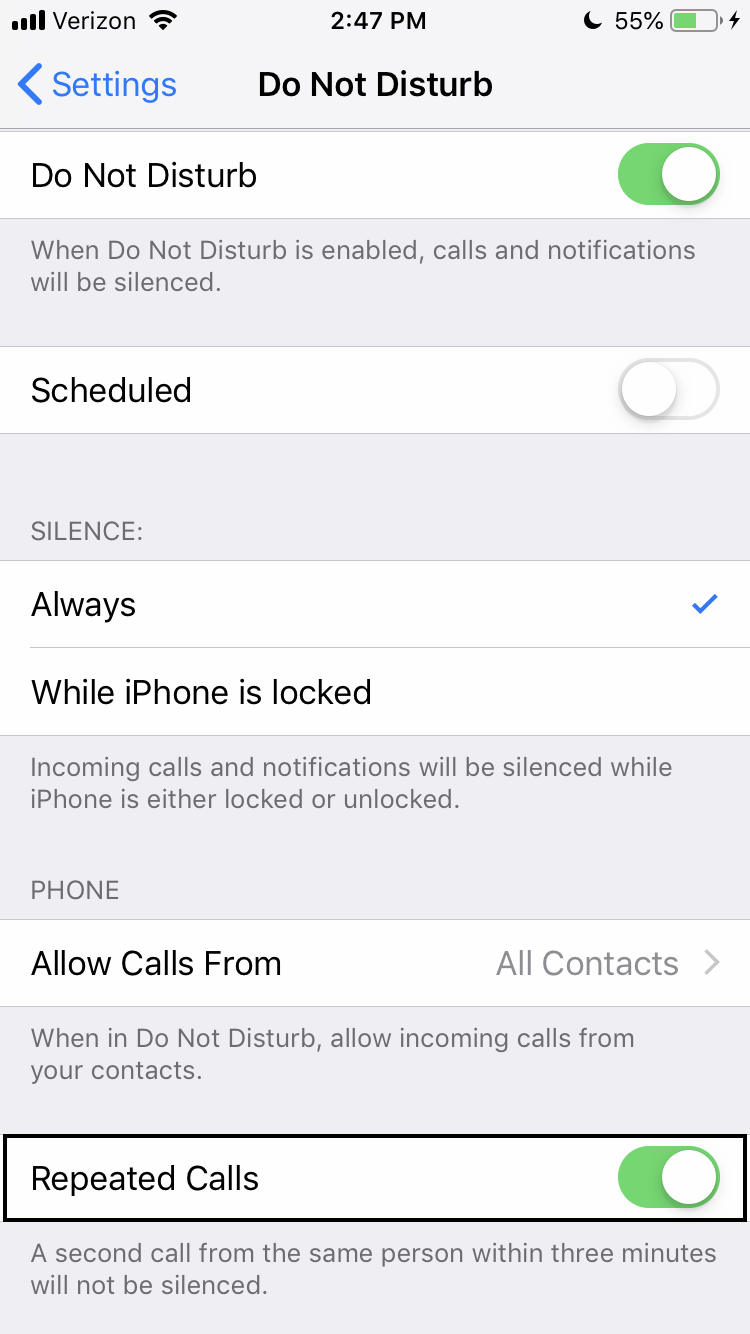This screenshot has height=1334, width=750.
Task: Go back to Settings
Action: [97, 85]
